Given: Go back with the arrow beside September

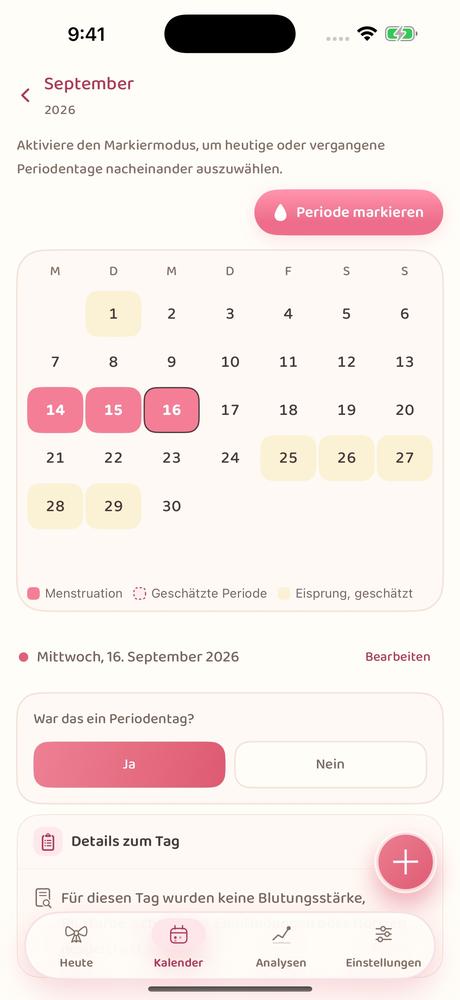Looking at the screenshot, I should (x=26, y=96).
